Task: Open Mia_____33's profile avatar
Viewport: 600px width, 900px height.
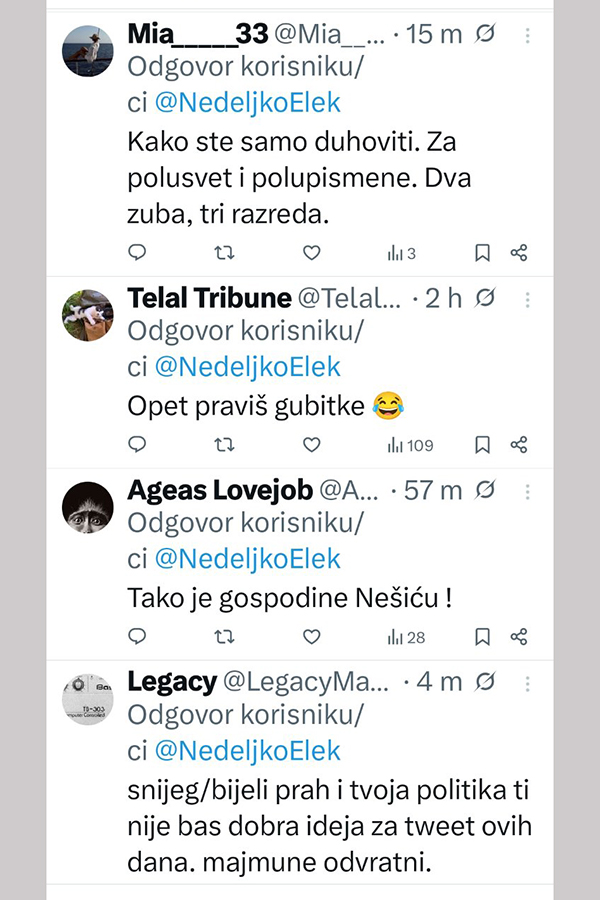Action: [88, 51]
